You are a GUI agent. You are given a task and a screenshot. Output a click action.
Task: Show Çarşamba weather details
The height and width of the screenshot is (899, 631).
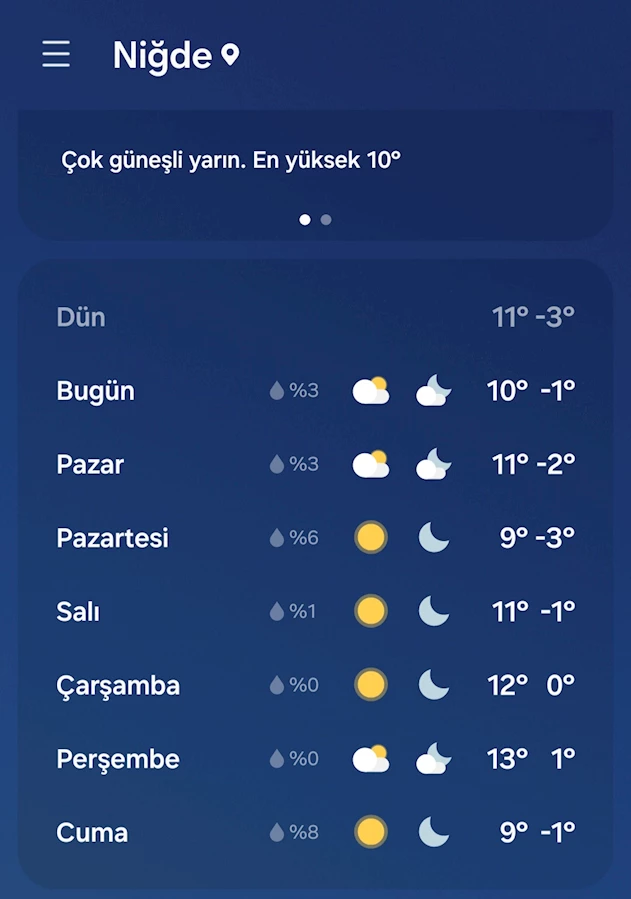click(x=315, y=685)
